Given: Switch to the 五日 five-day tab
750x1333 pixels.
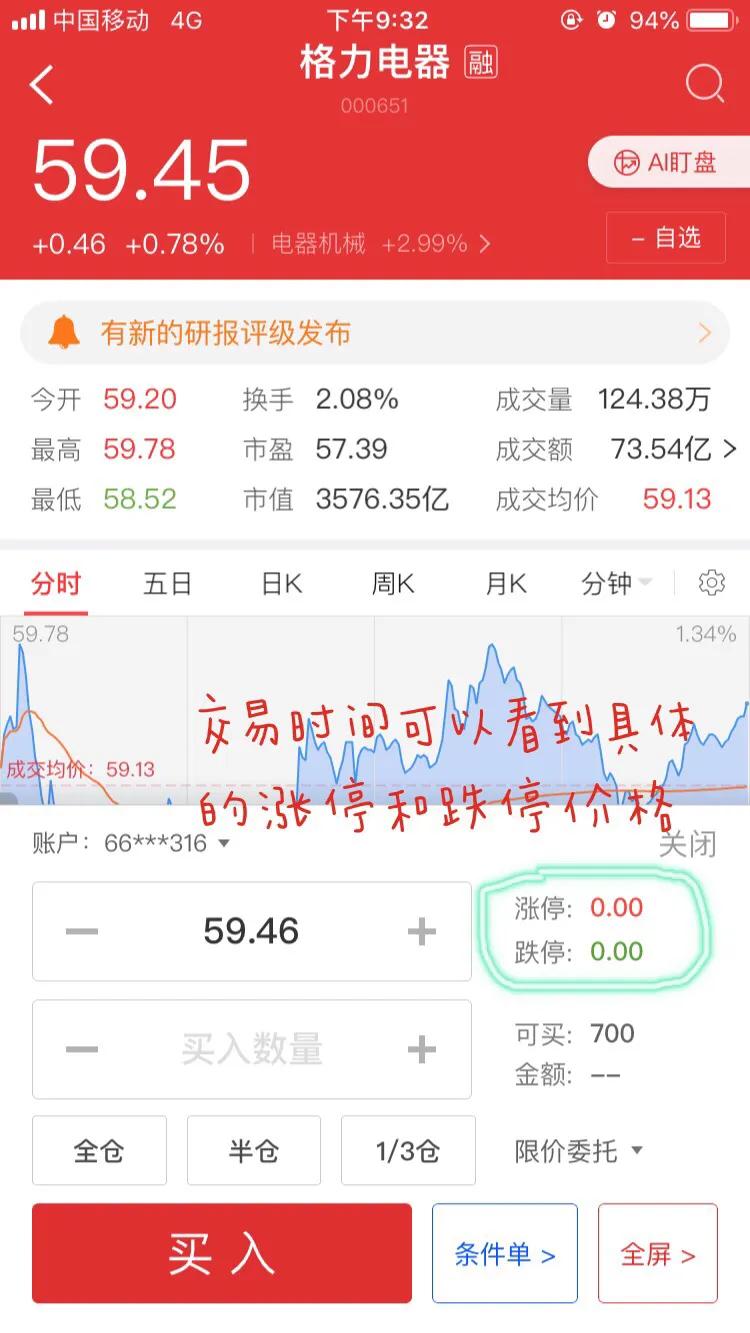Looking at the screenshot, I should [x=167, y=583].
